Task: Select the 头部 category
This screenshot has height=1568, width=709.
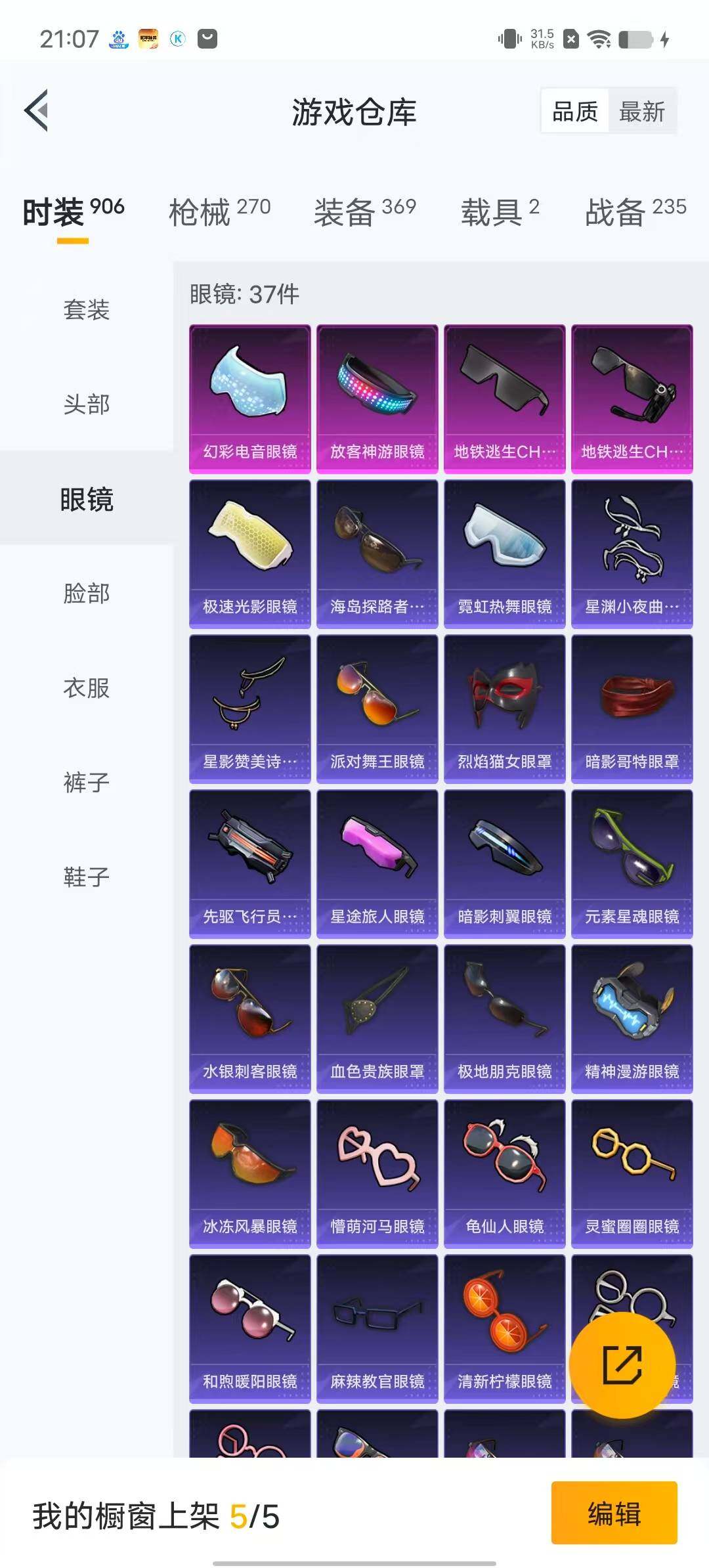Action: click(x=86, y=404)
